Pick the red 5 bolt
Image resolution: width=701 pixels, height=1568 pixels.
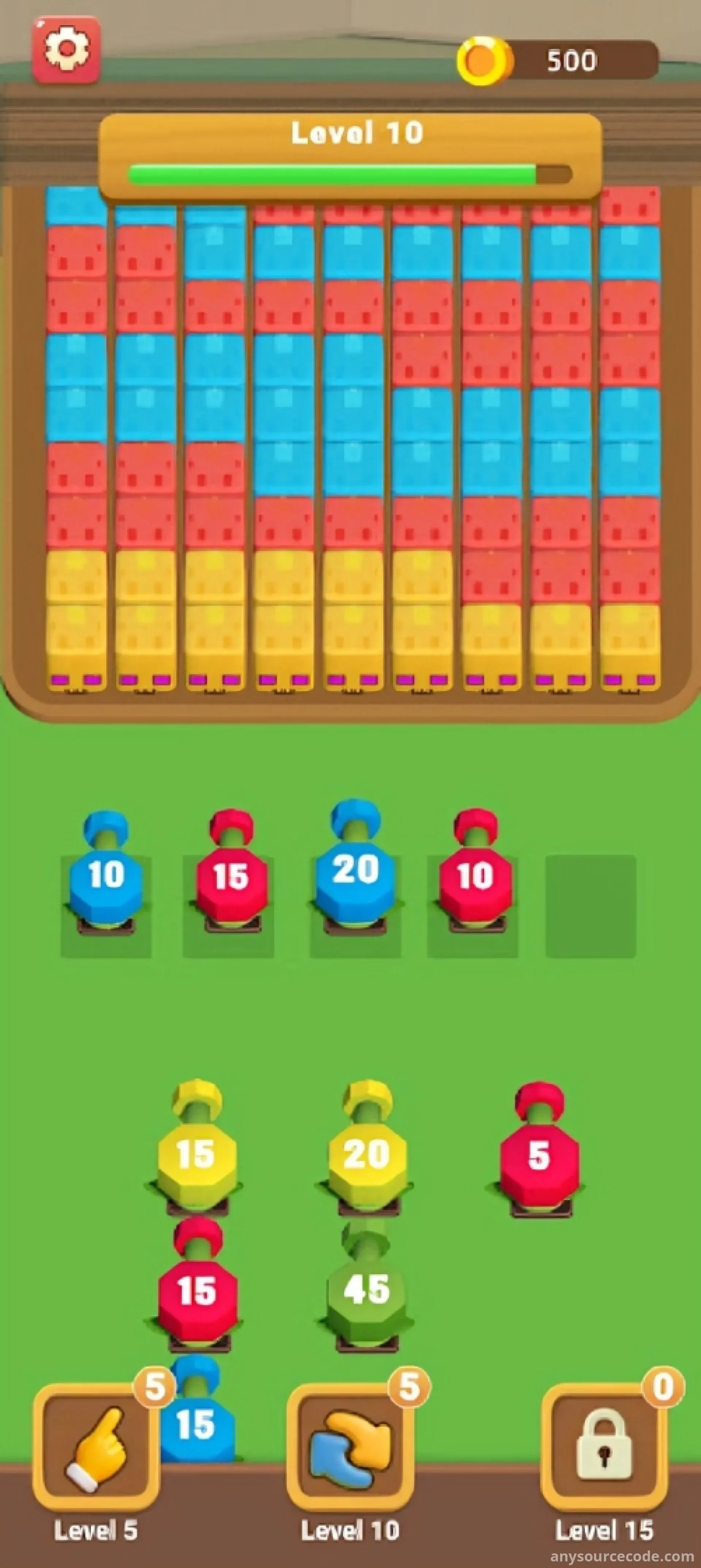[539, 1155]
